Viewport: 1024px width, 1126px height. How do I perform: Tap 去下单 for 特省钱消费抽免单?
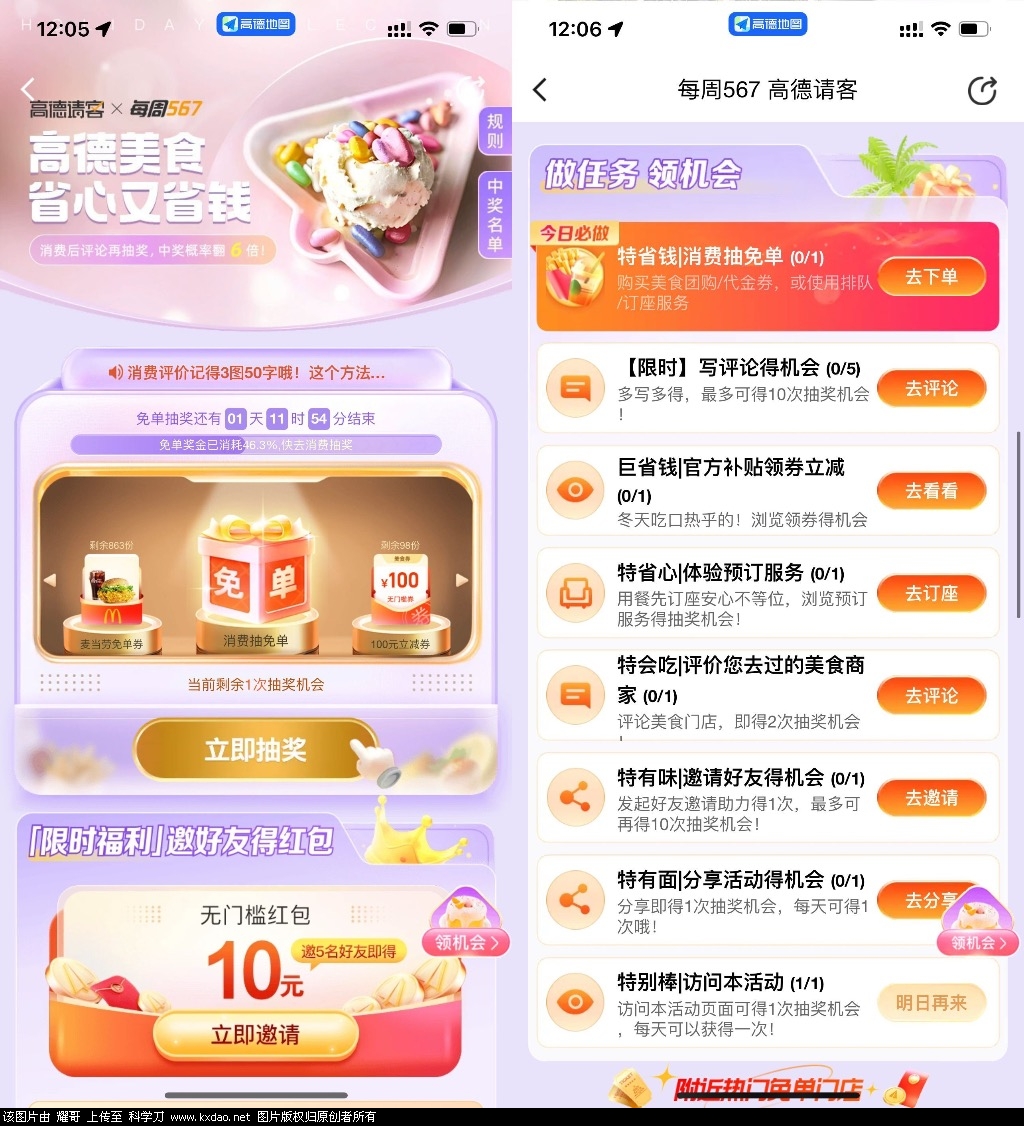931,277
